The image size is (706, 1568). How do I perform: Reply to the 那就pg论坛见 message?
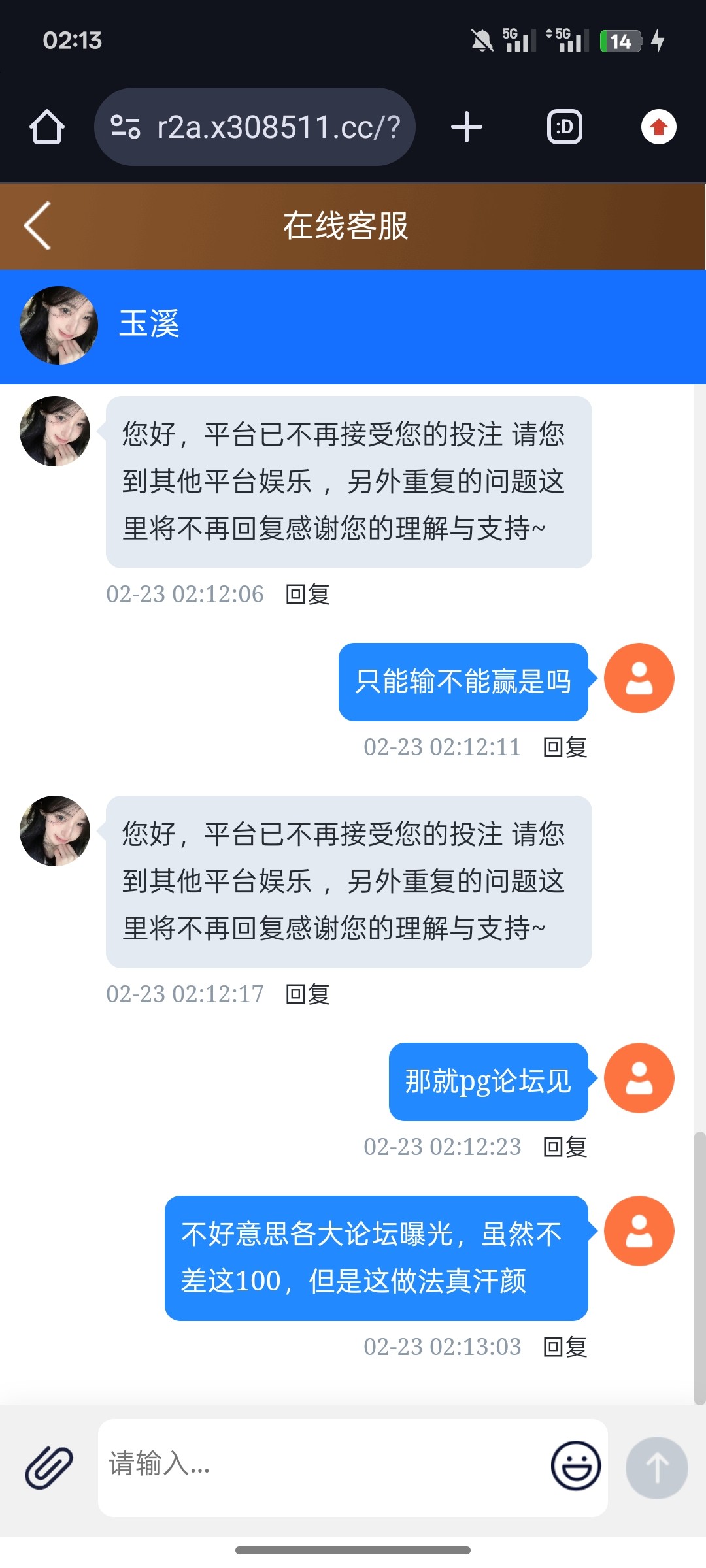pyautogui.click(x=565, y=1147)
